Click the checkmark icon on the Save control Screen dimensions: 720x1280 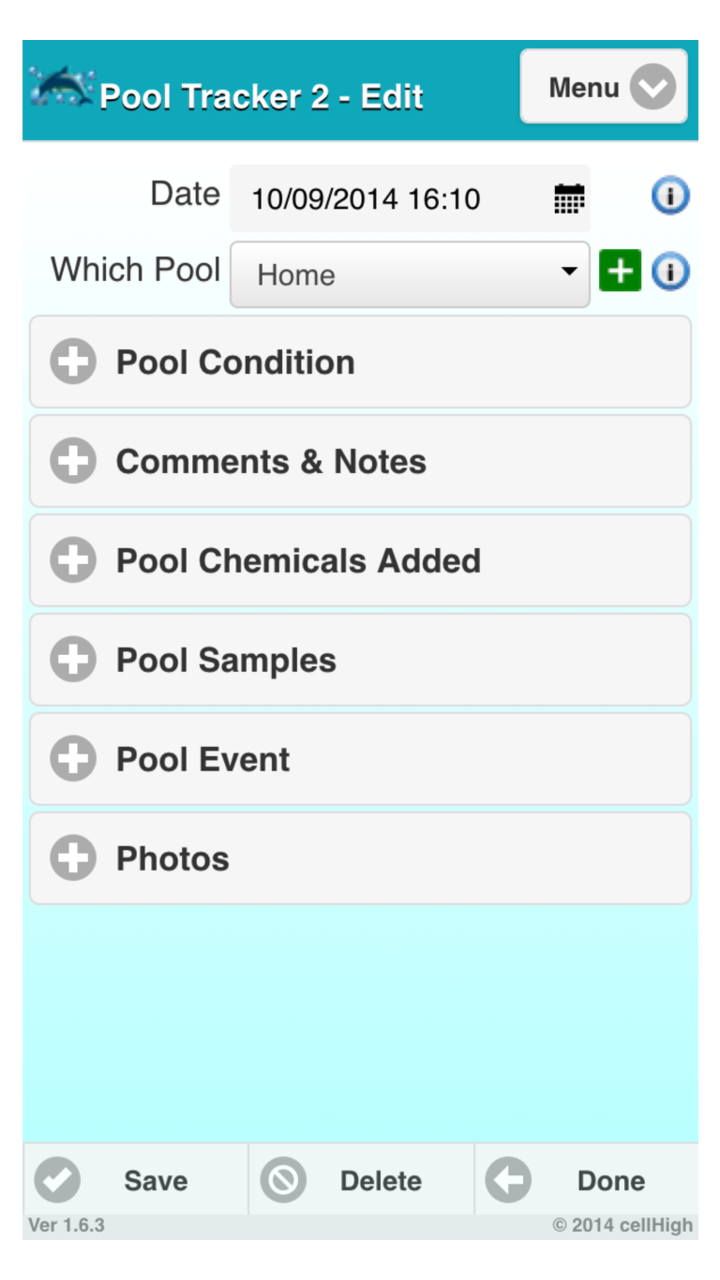point(57,1180)
